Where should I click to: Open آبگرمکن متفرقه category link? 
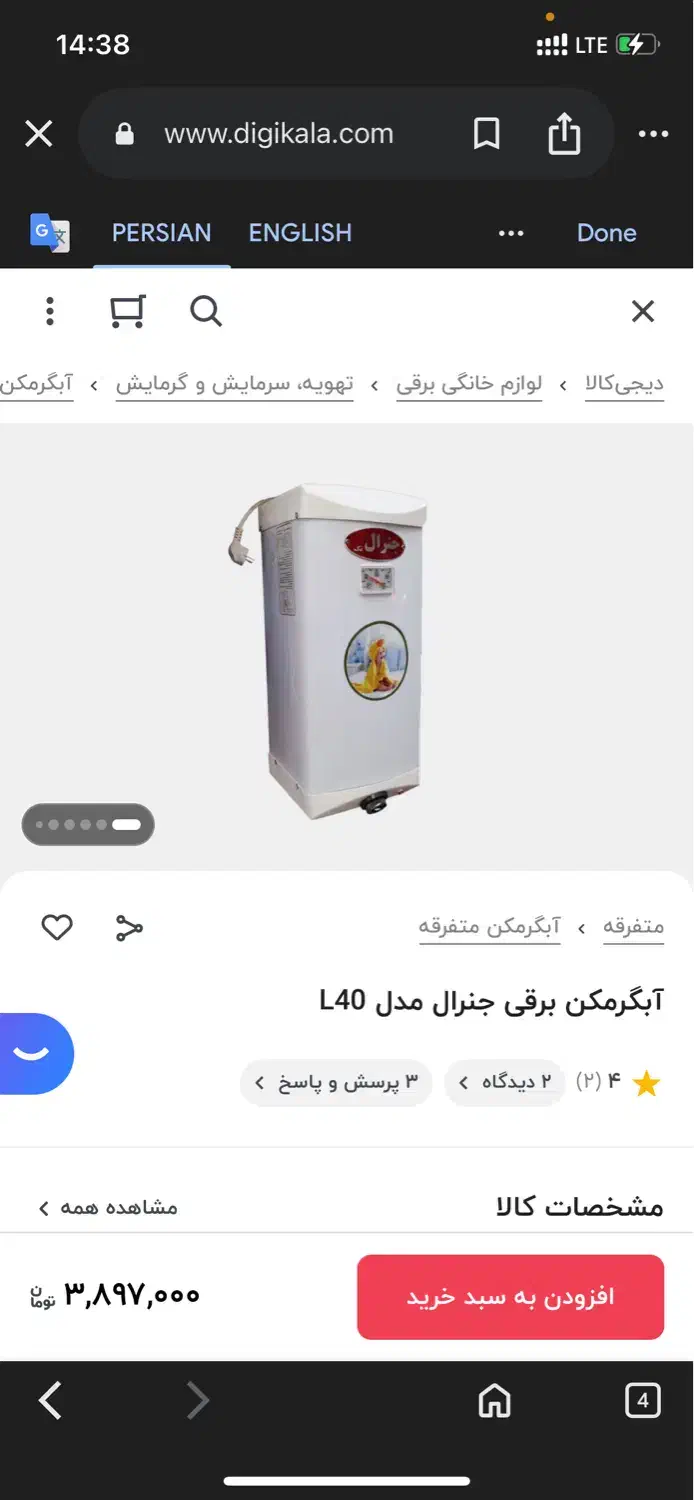[489, 927]
